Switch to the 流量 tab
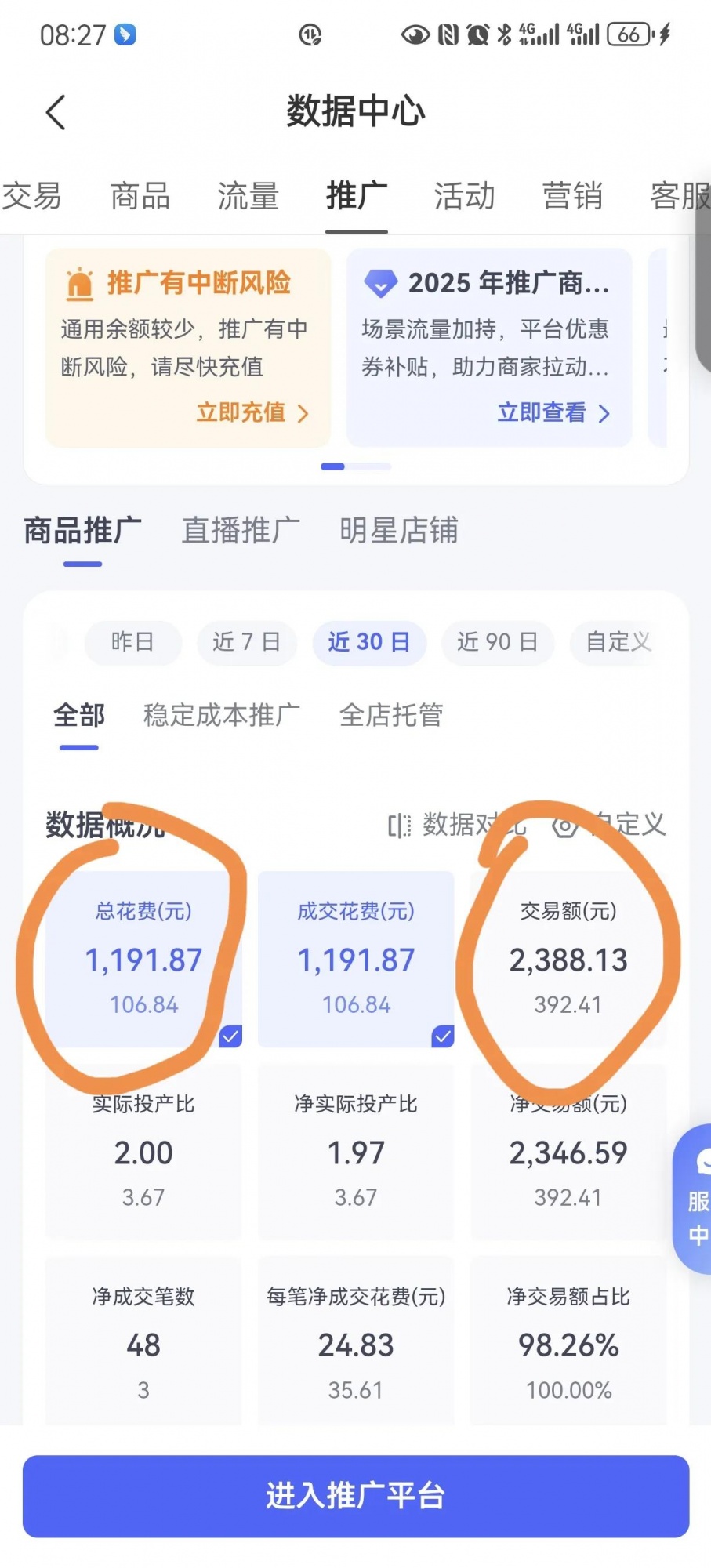 click(x=248, y=196)
